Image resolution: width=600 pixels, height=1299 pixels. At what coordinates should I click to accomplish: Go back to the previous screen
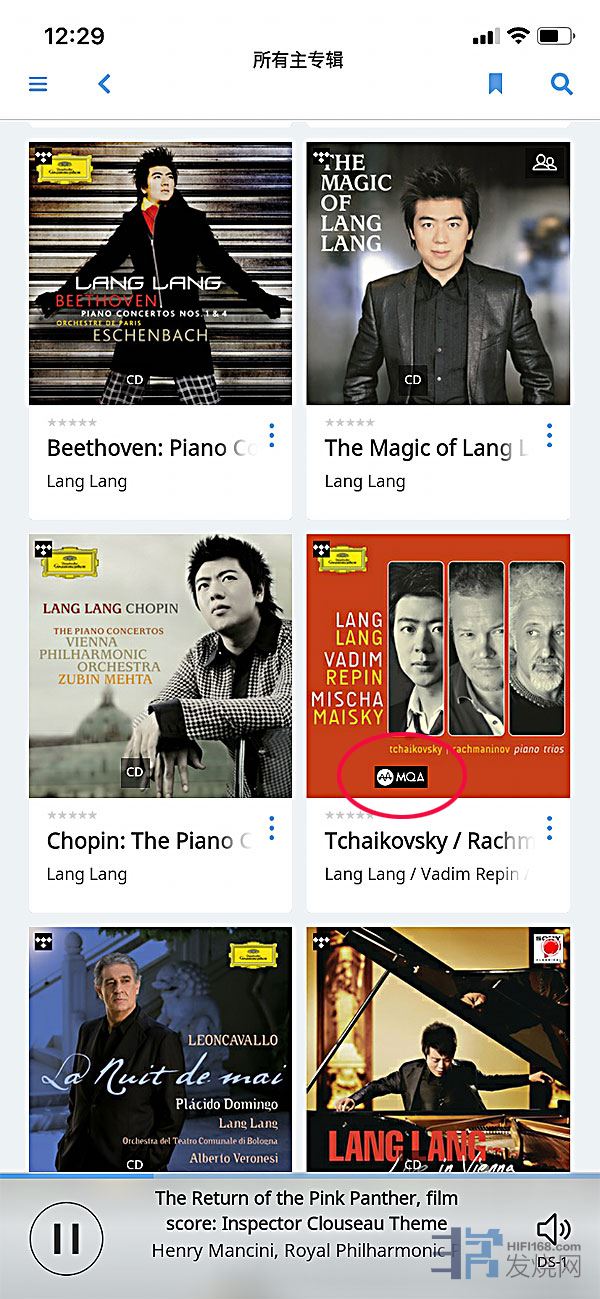coord(104,84)
